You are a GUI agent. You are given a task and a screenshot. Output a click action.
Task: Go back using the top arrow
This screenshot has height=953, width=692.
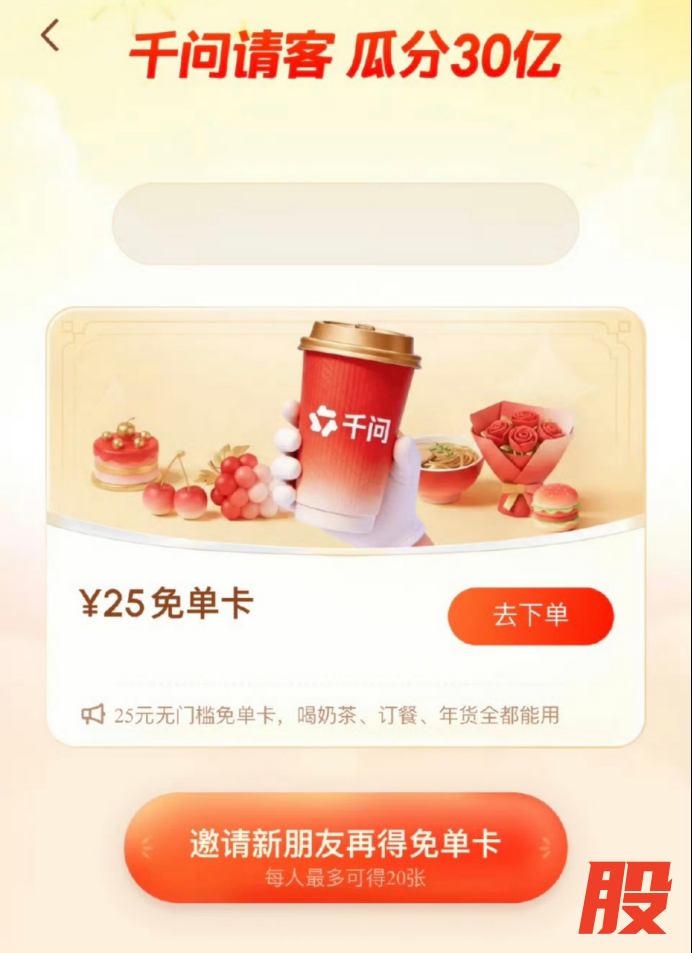(x=50, y=37)
